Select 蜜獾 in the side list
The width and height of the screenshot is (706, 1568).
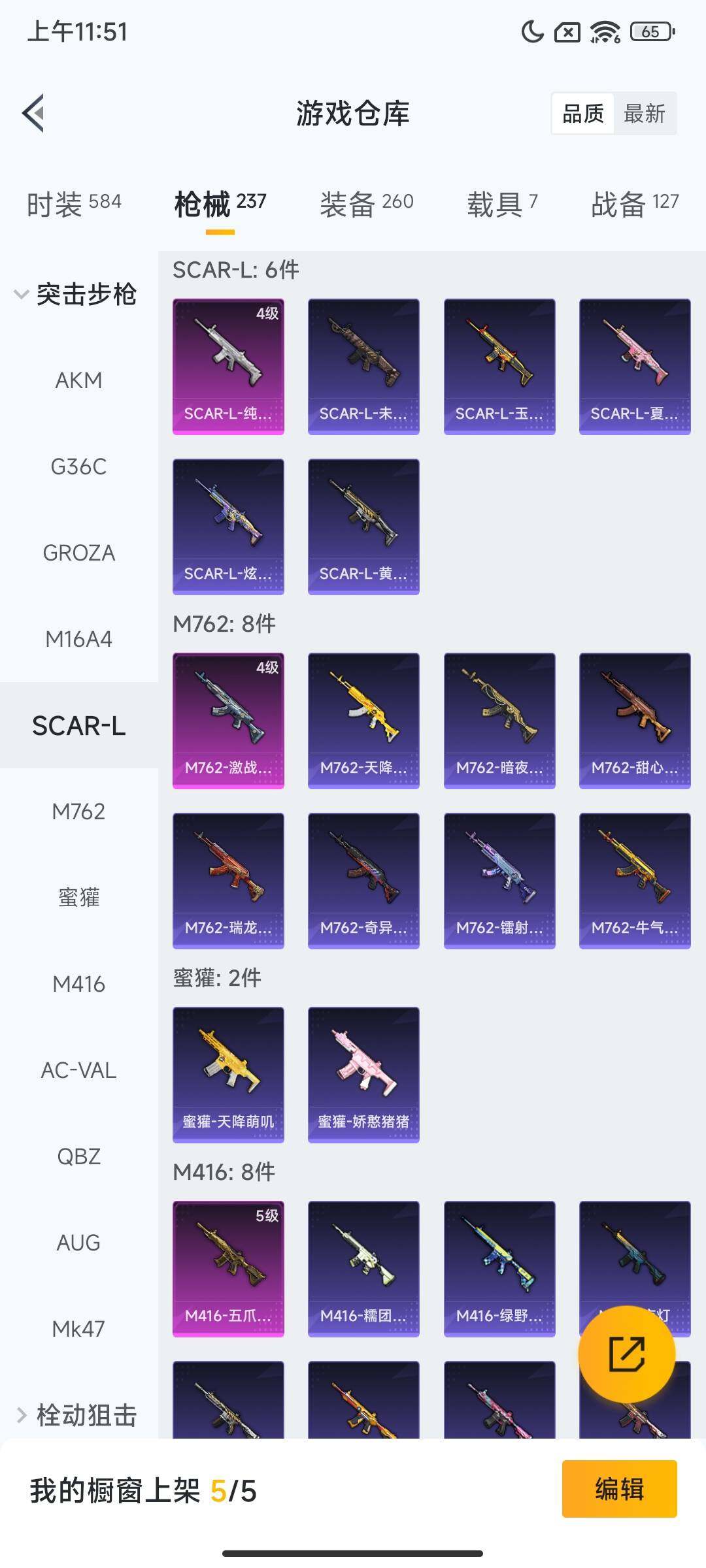click(x=78, y=898)
